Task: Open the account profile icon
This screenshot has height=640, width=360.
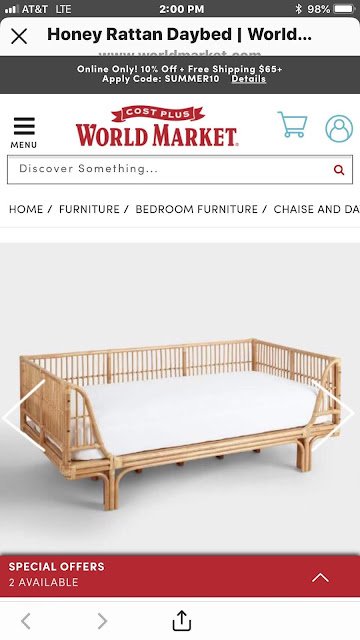Action: pyautogui.click(x=339, y=128)
